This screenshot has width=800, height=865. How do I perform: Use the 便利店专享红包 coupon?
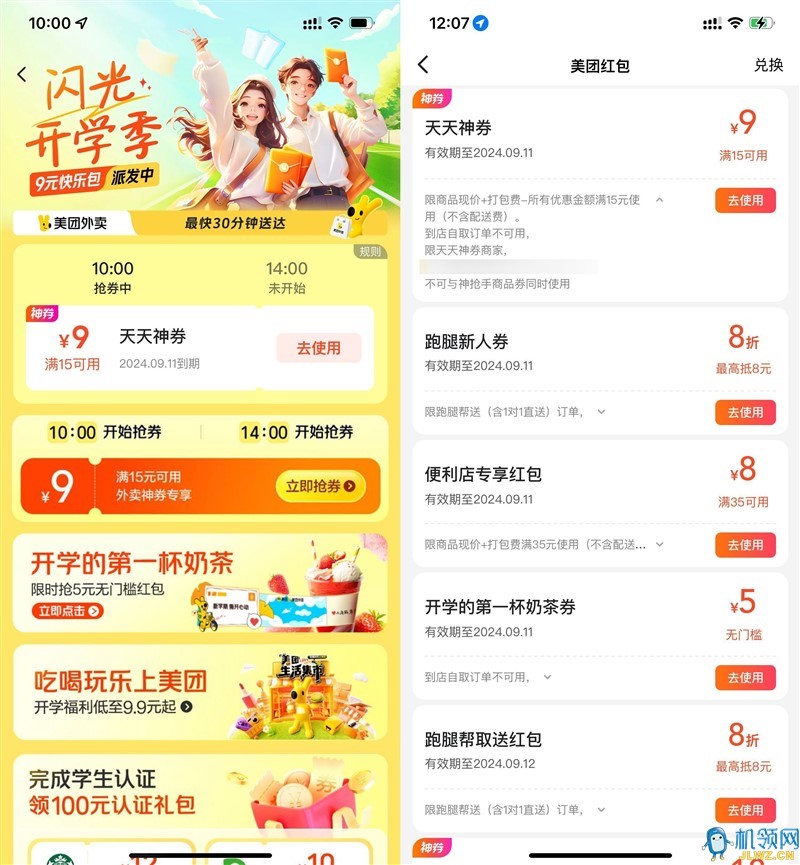(x=745, y=545)
